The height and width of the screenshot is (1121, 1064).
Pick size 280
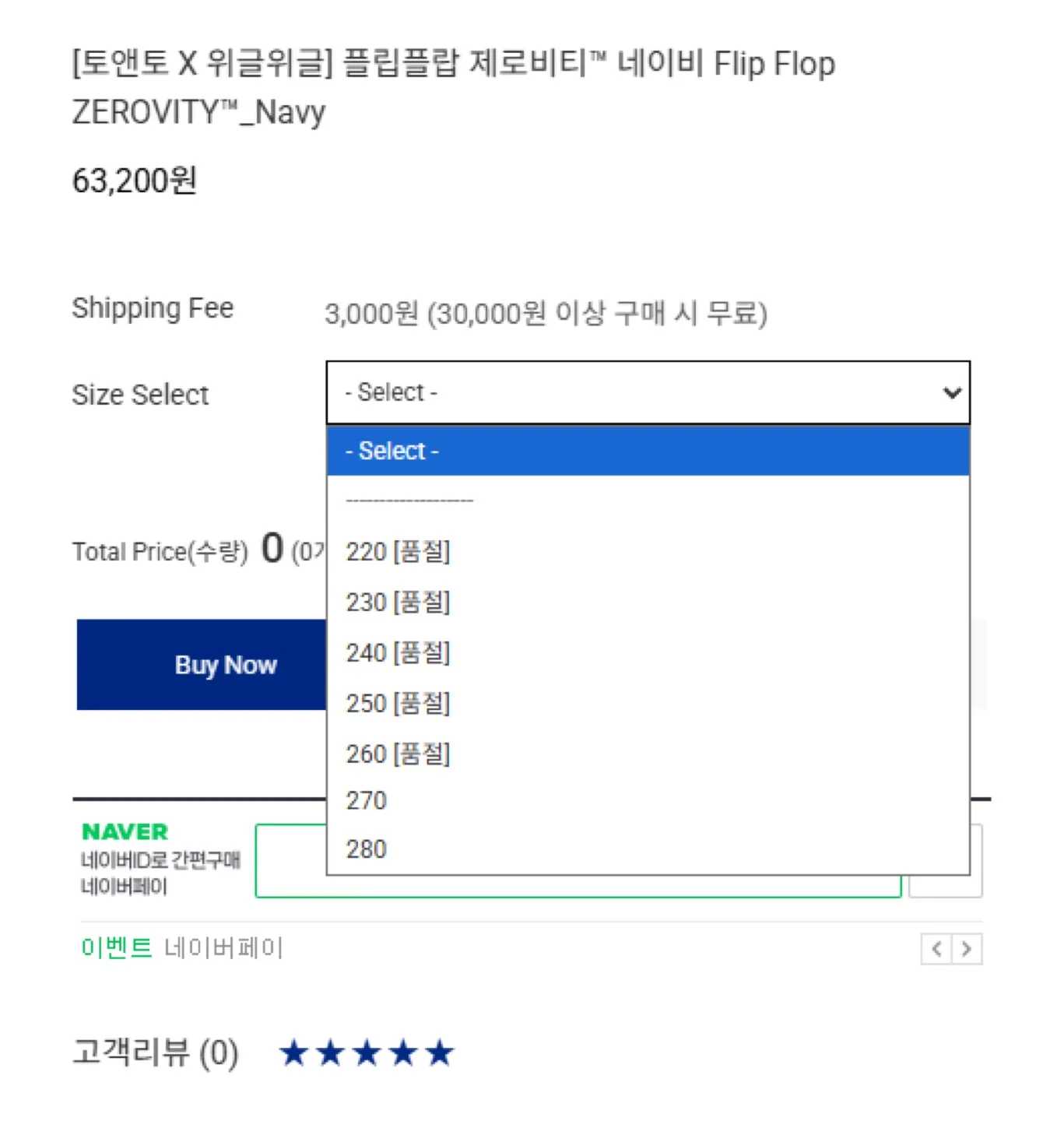tap(648, 849)
